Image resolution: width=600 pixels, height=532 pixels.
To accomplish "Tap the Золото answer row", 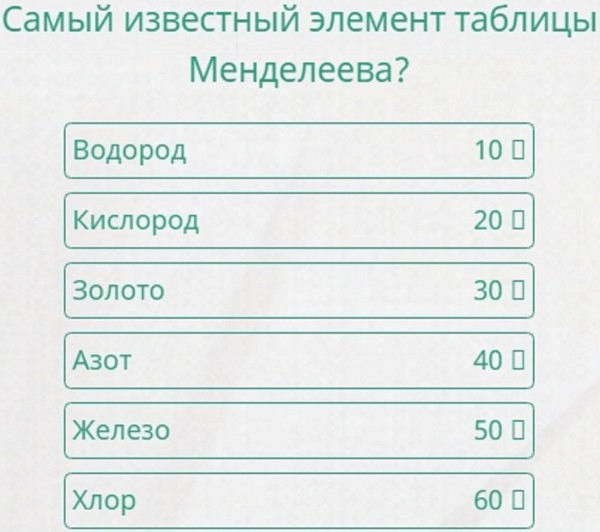I will (x=299, y=291).
